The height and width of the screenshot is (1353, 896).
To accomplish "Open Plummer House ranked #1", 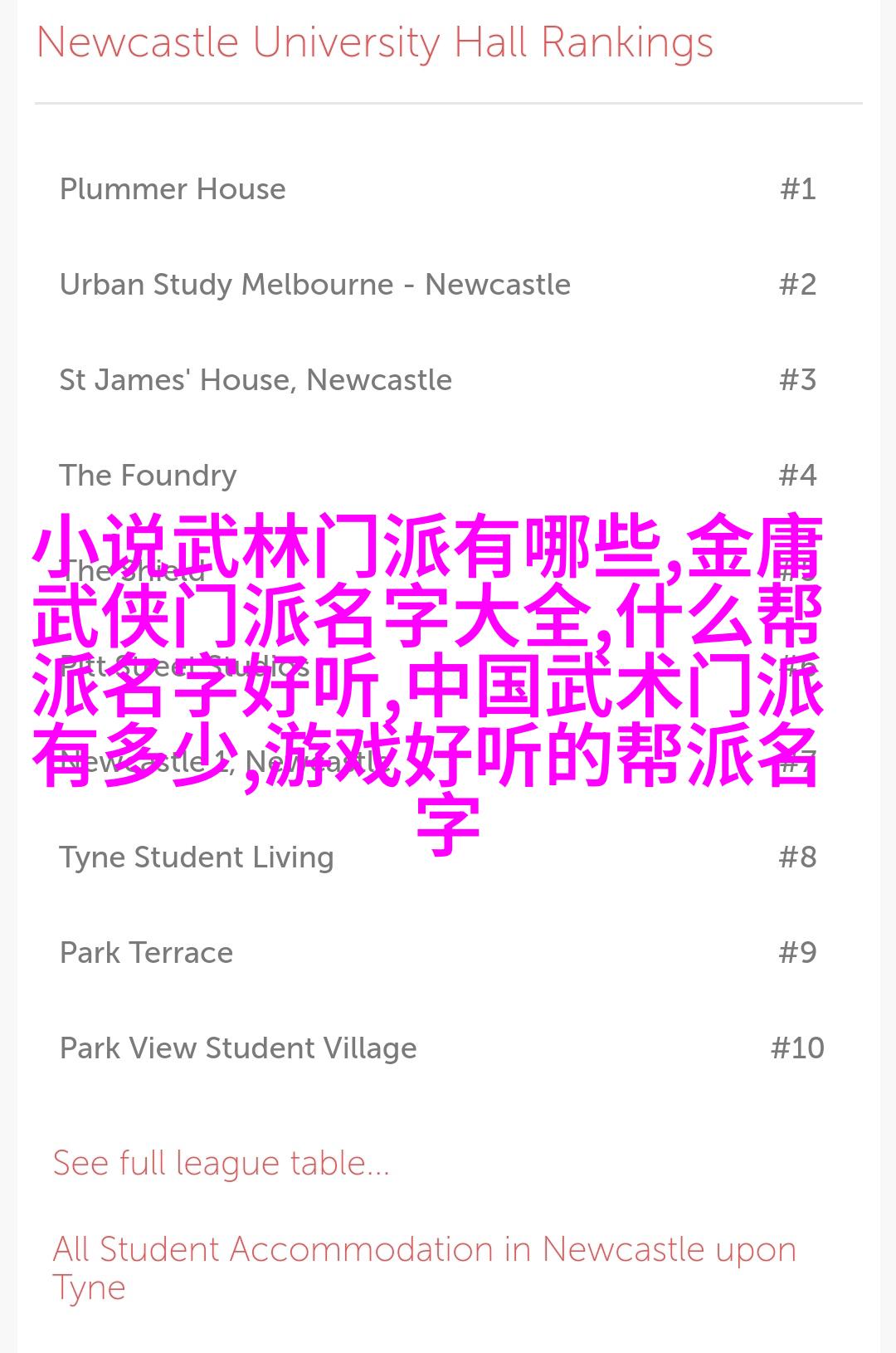I will tap(173, 189).
